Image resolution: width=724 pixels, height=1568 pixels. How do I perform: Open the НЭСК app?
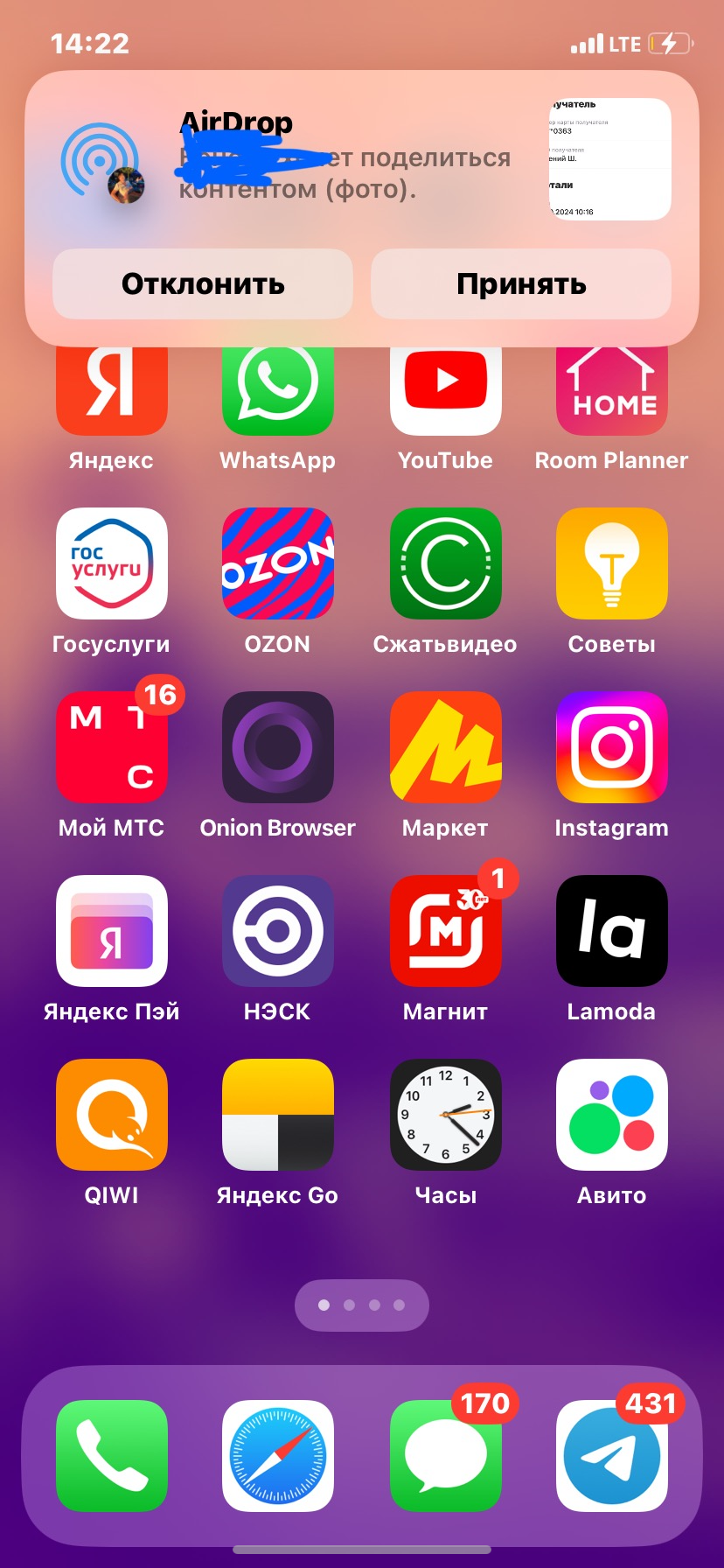[x=278, y=931]
